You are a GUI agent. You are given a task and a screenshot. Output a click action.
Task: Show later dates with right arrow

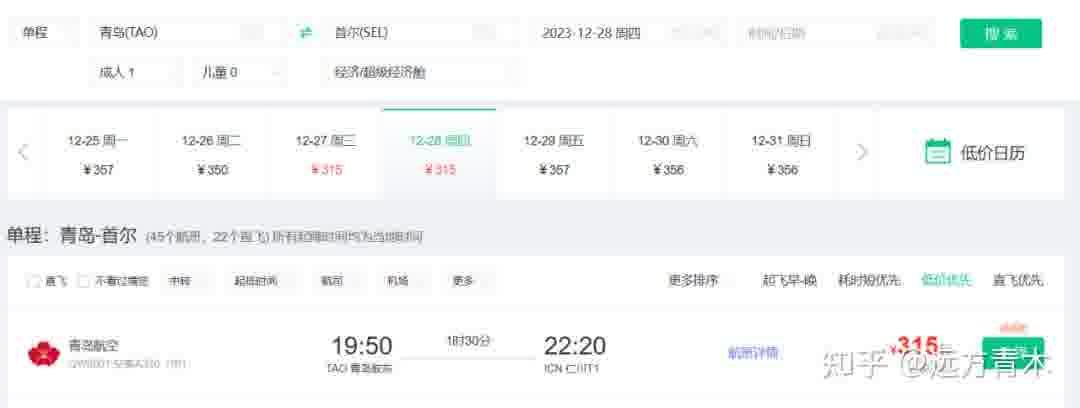862,153
